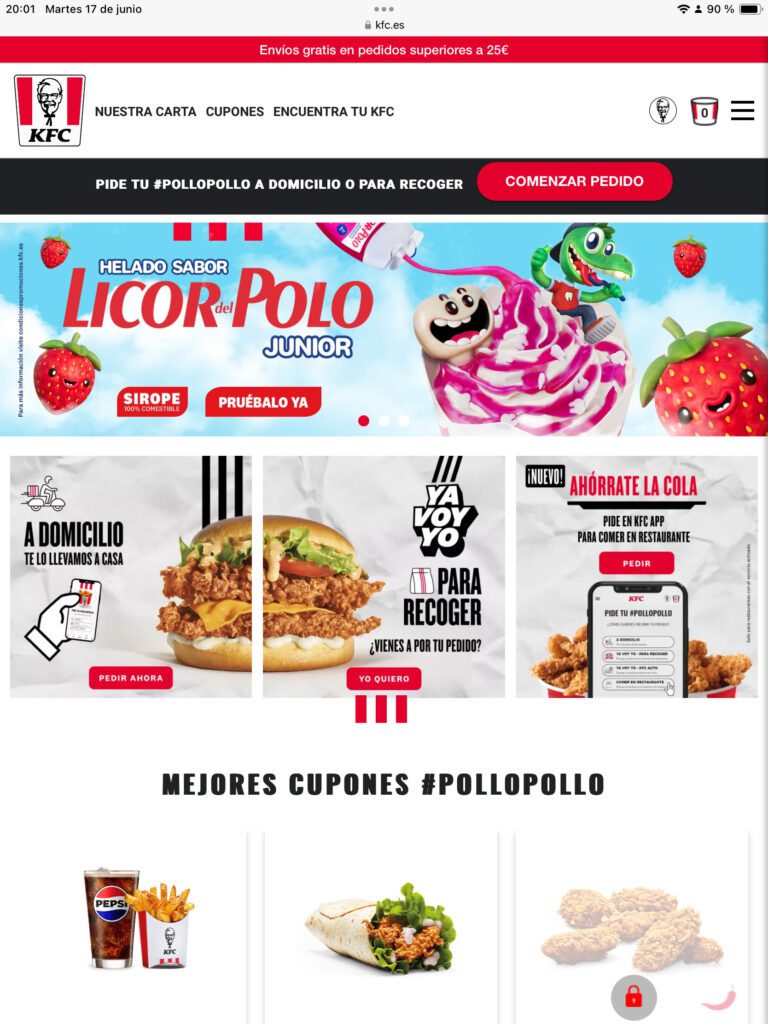The height and width of the screenshot is (1024, 768).
Task: Go to KFC home via logo
Action: point(50,110)
